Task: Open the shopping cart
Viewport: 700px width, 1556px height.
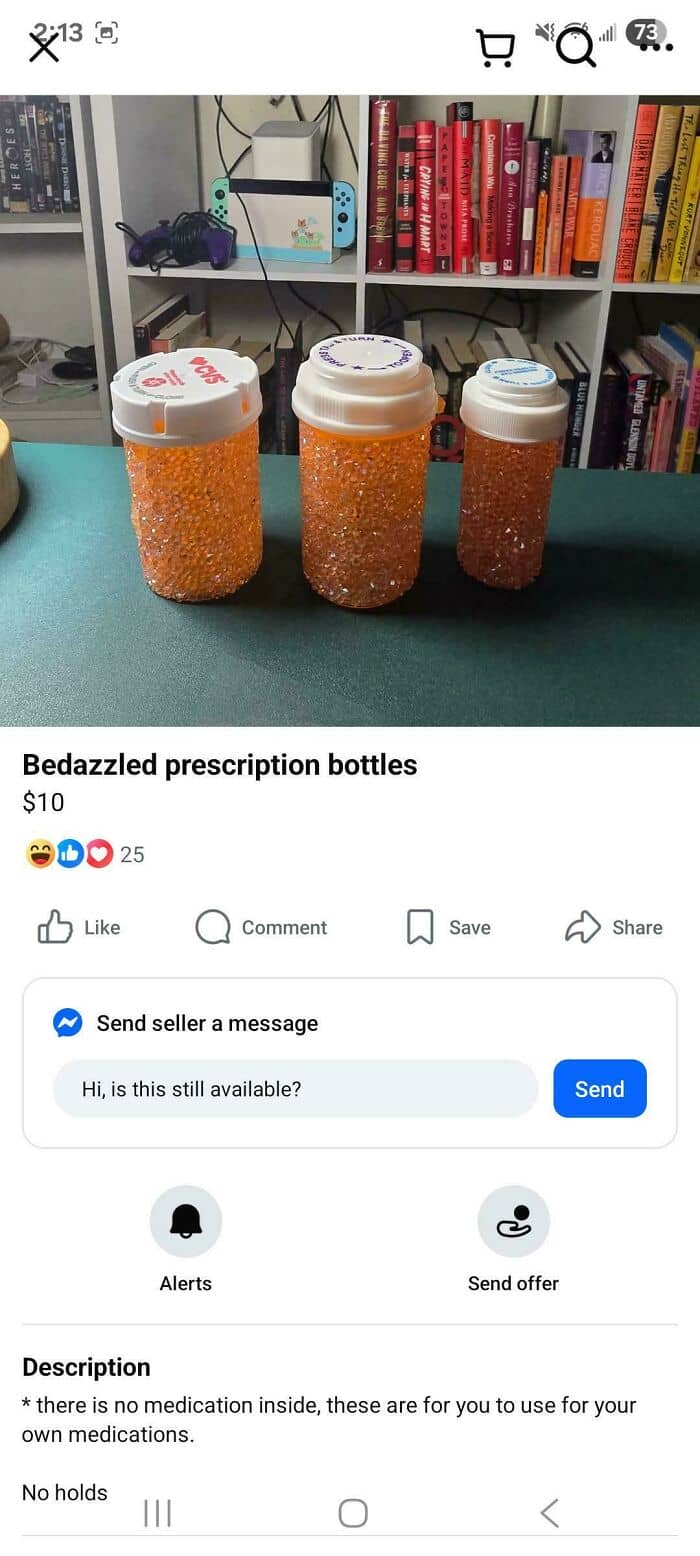Action: click(x=495, y=46)
